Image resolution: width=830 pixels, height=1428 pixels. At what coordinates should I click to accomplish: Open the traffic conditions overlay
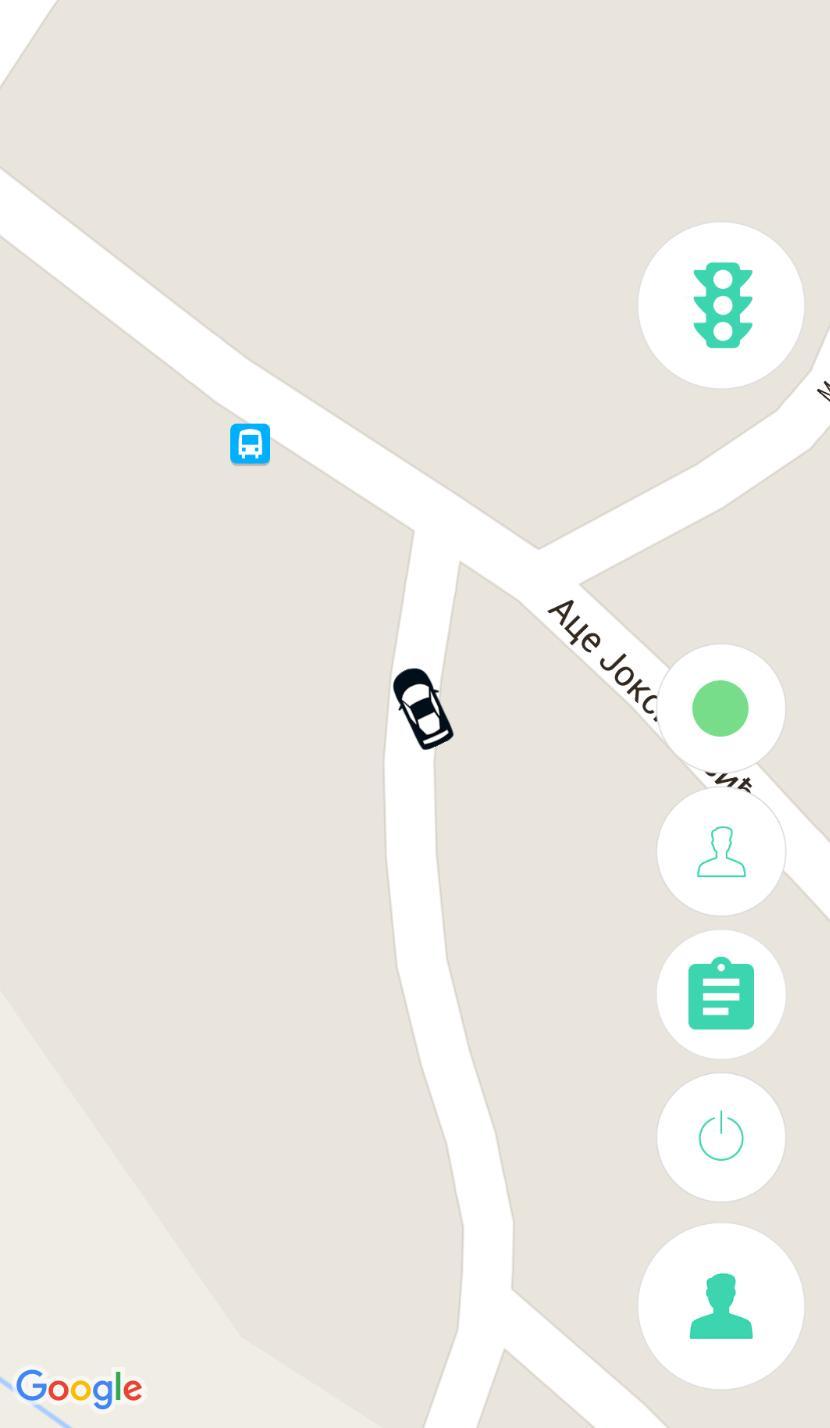(x=721, y=304)
